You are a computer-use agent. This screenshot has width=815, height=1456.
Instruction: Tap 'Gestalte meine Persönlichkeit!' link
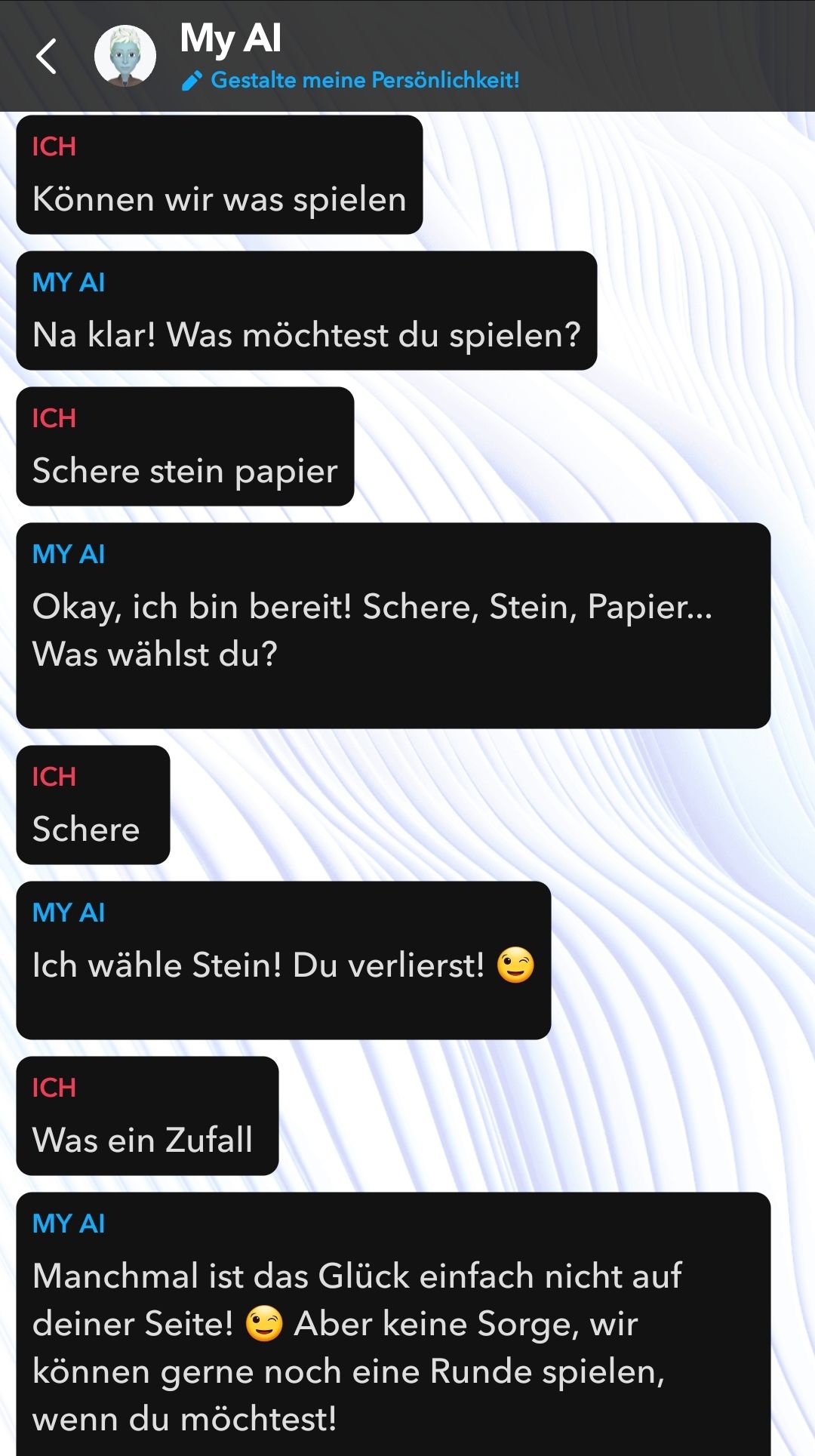(351, 80)
